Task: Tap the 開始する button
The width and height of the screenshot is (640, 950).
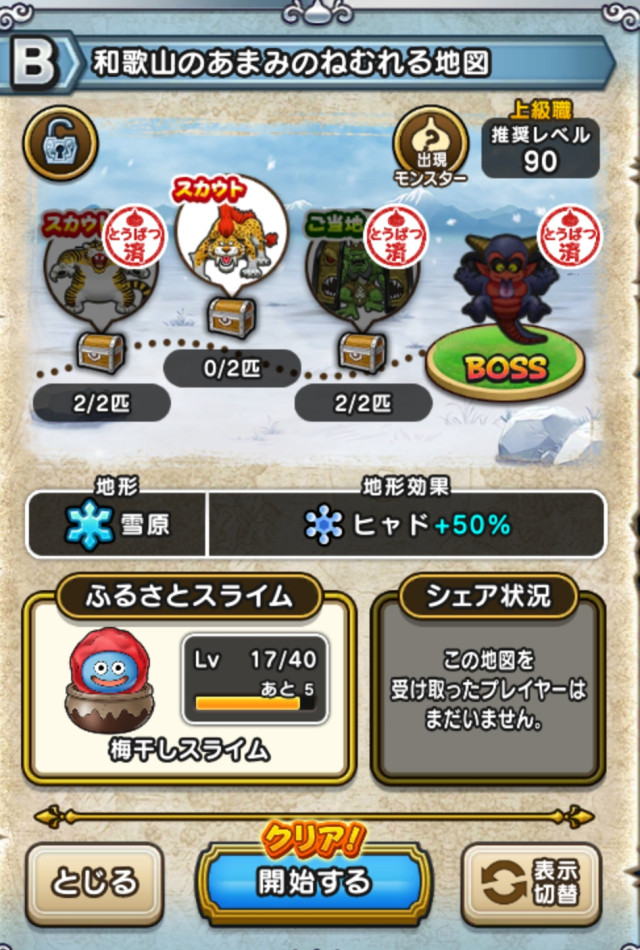Action: [315, 882]
